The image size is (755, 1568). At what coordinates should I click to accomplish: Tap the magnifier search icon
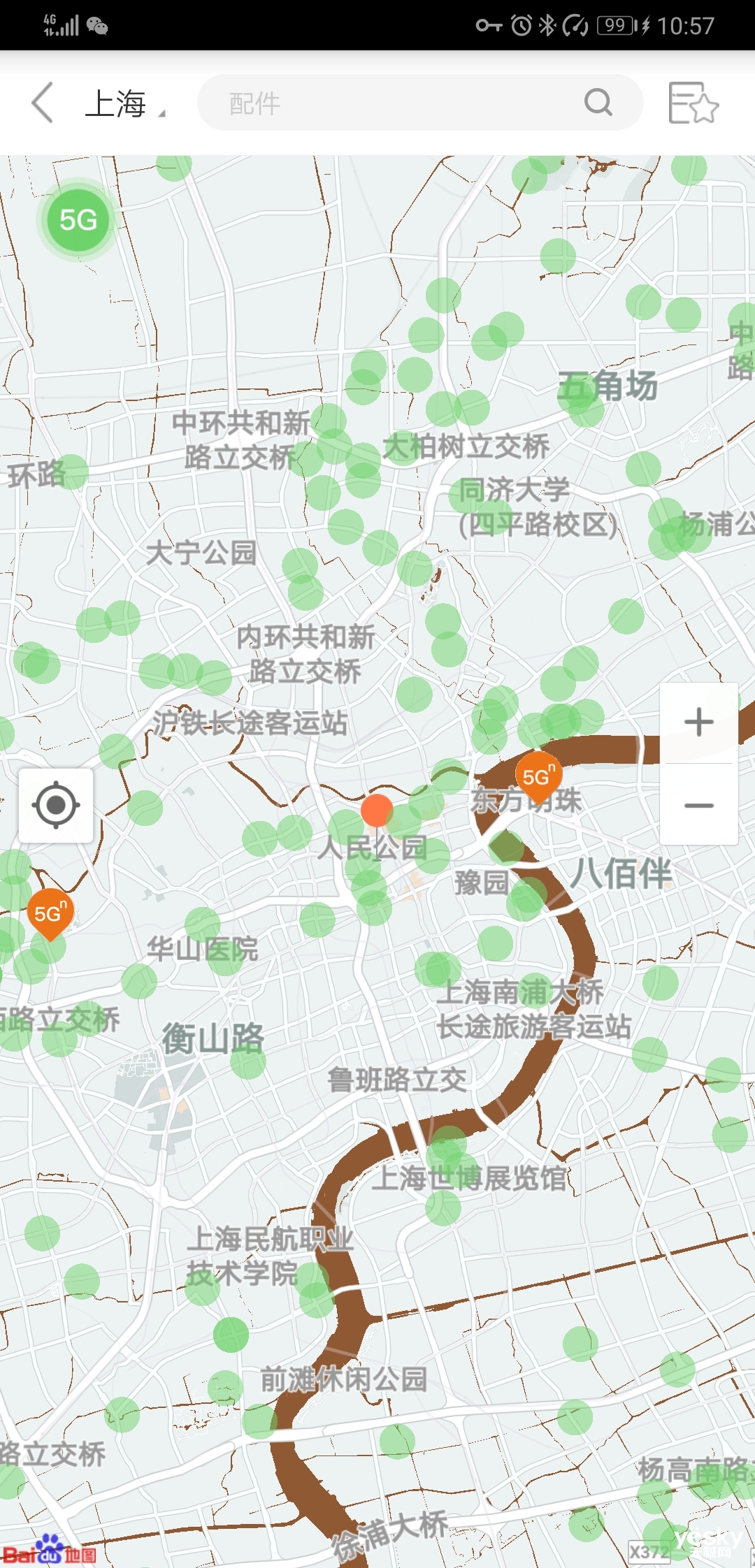coord(598,103)
